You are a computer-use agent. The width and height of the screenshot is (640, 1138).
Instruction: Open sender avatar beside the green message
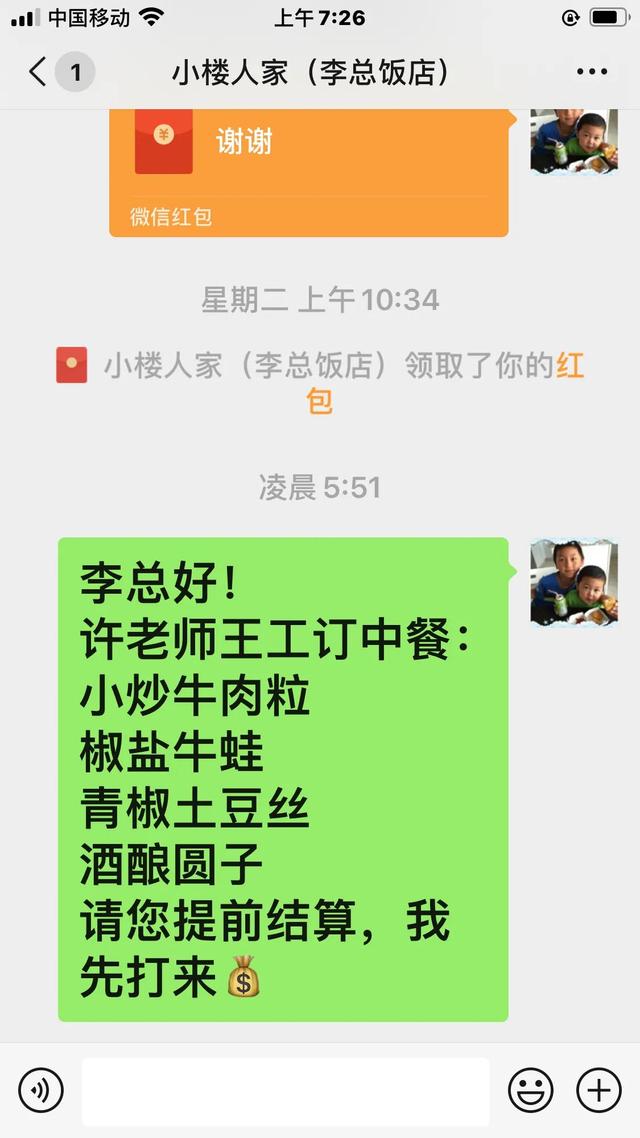(574, 582)
